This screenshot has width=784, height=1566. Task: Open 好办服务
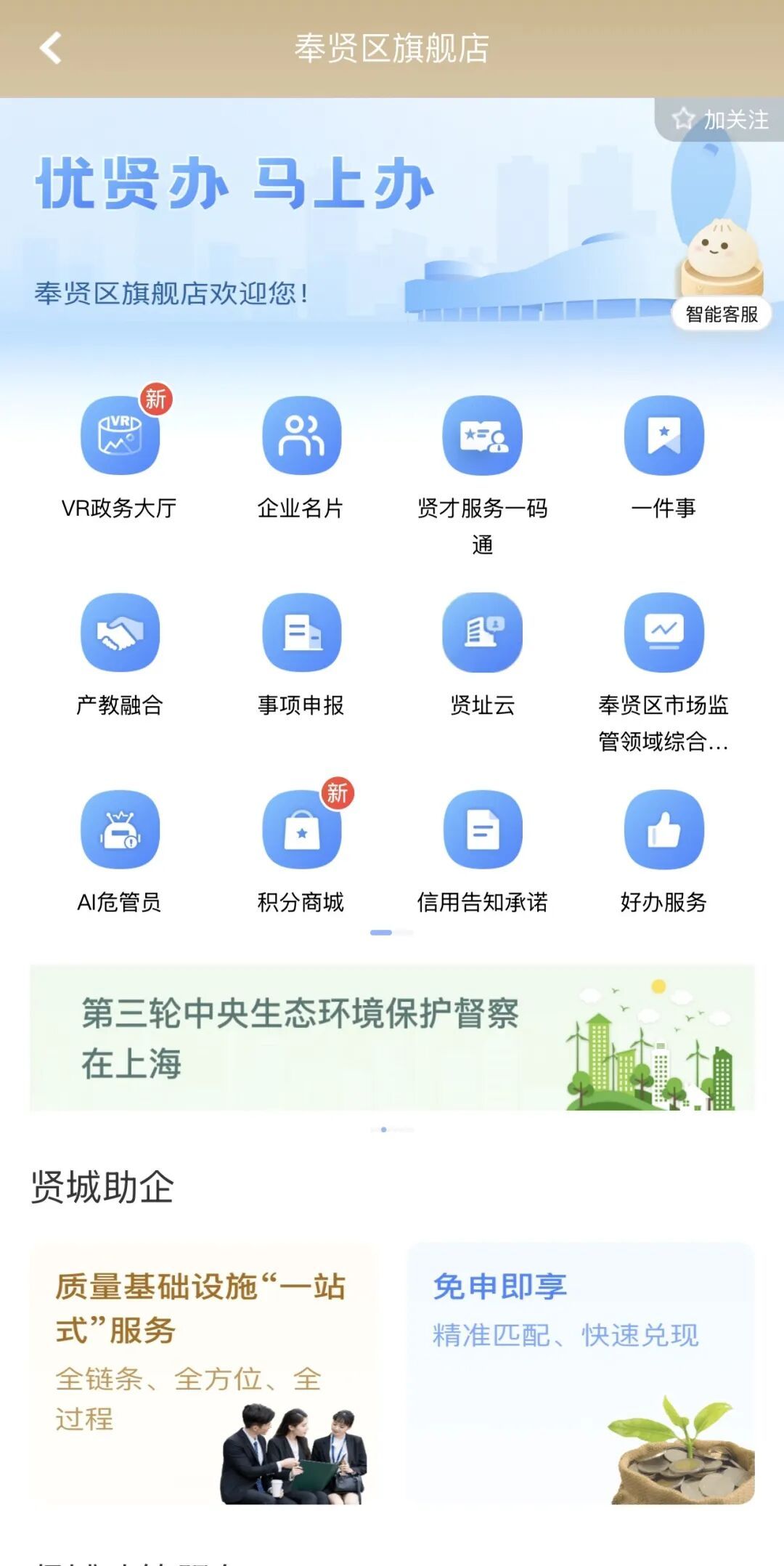pos(663,830)
